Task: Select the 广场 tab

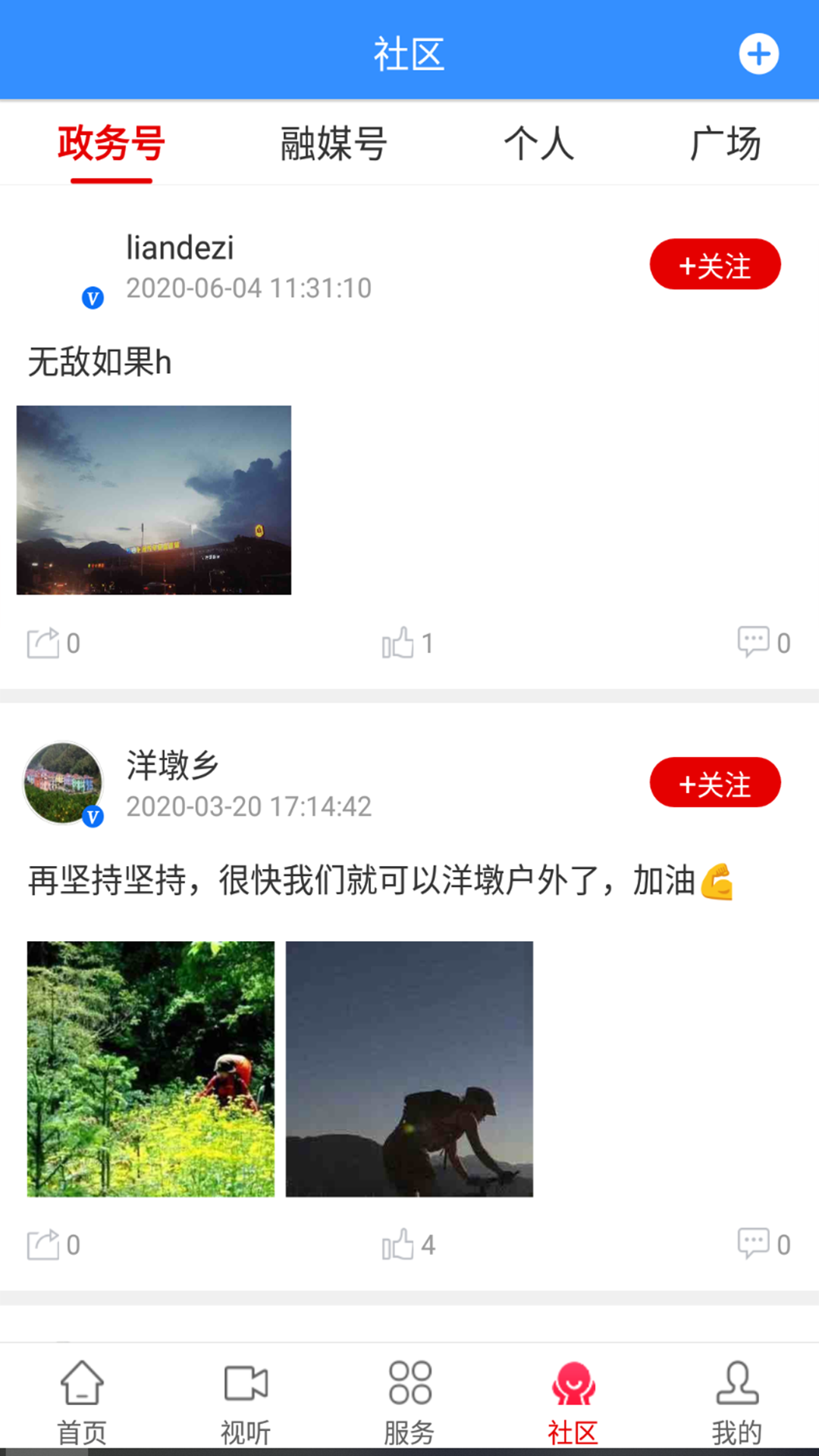Action: (726, 144)
